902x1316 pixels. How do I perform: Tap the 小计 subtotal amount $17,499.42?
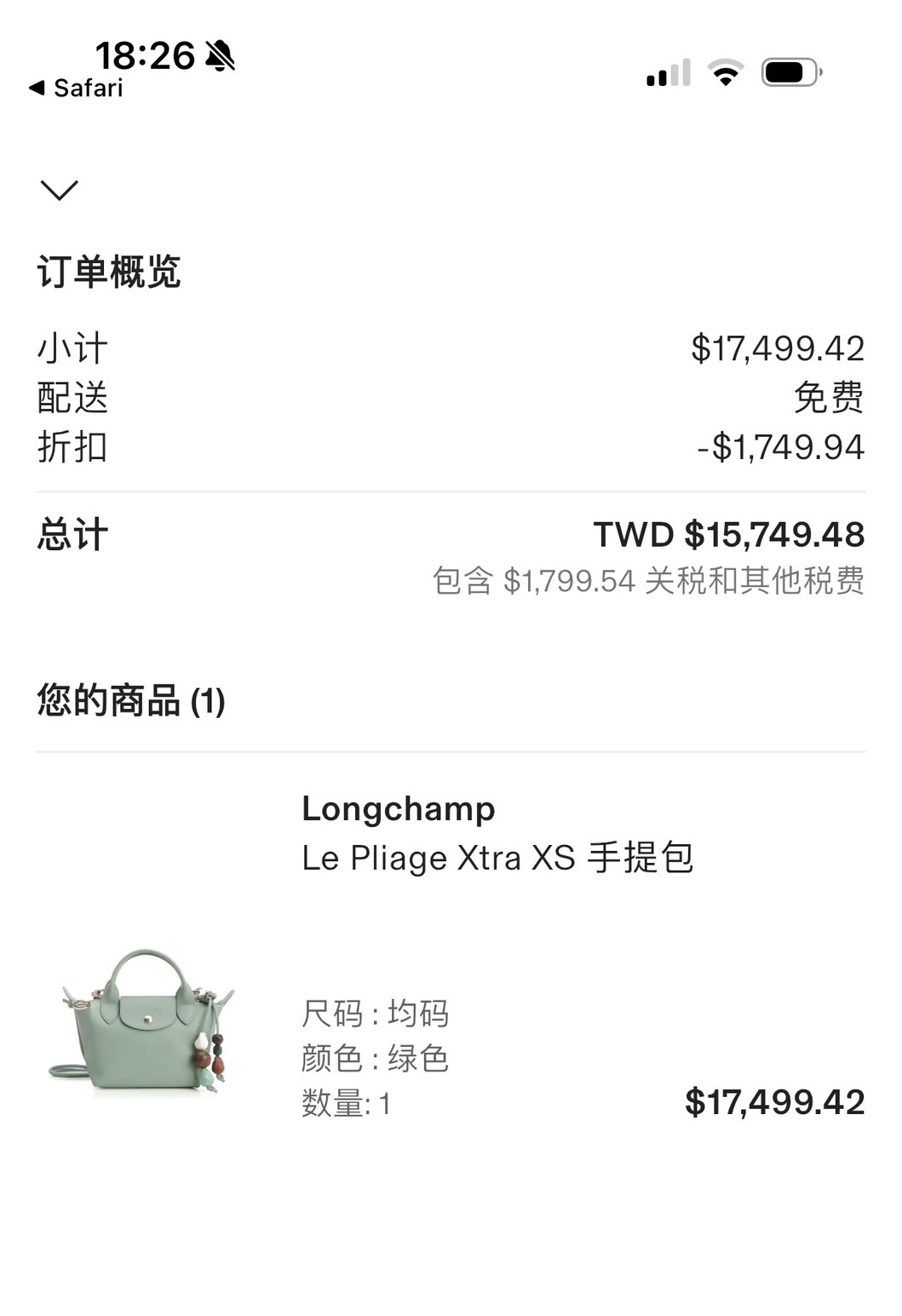point(778,346)
